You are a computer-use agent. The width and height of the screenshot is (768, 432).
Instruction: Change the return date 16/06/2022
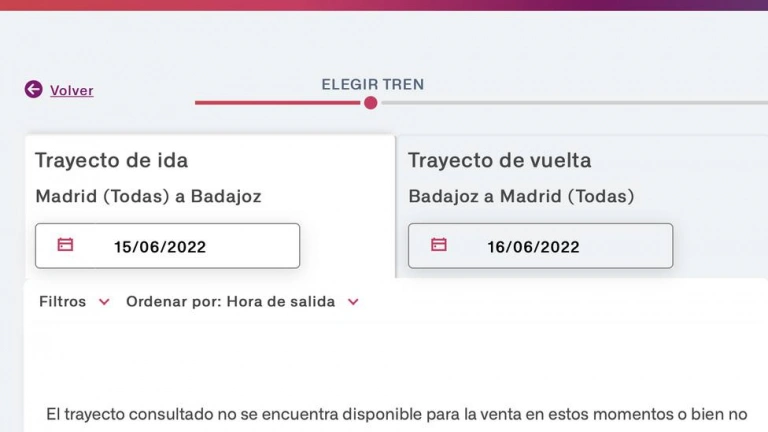pos(540,246)
